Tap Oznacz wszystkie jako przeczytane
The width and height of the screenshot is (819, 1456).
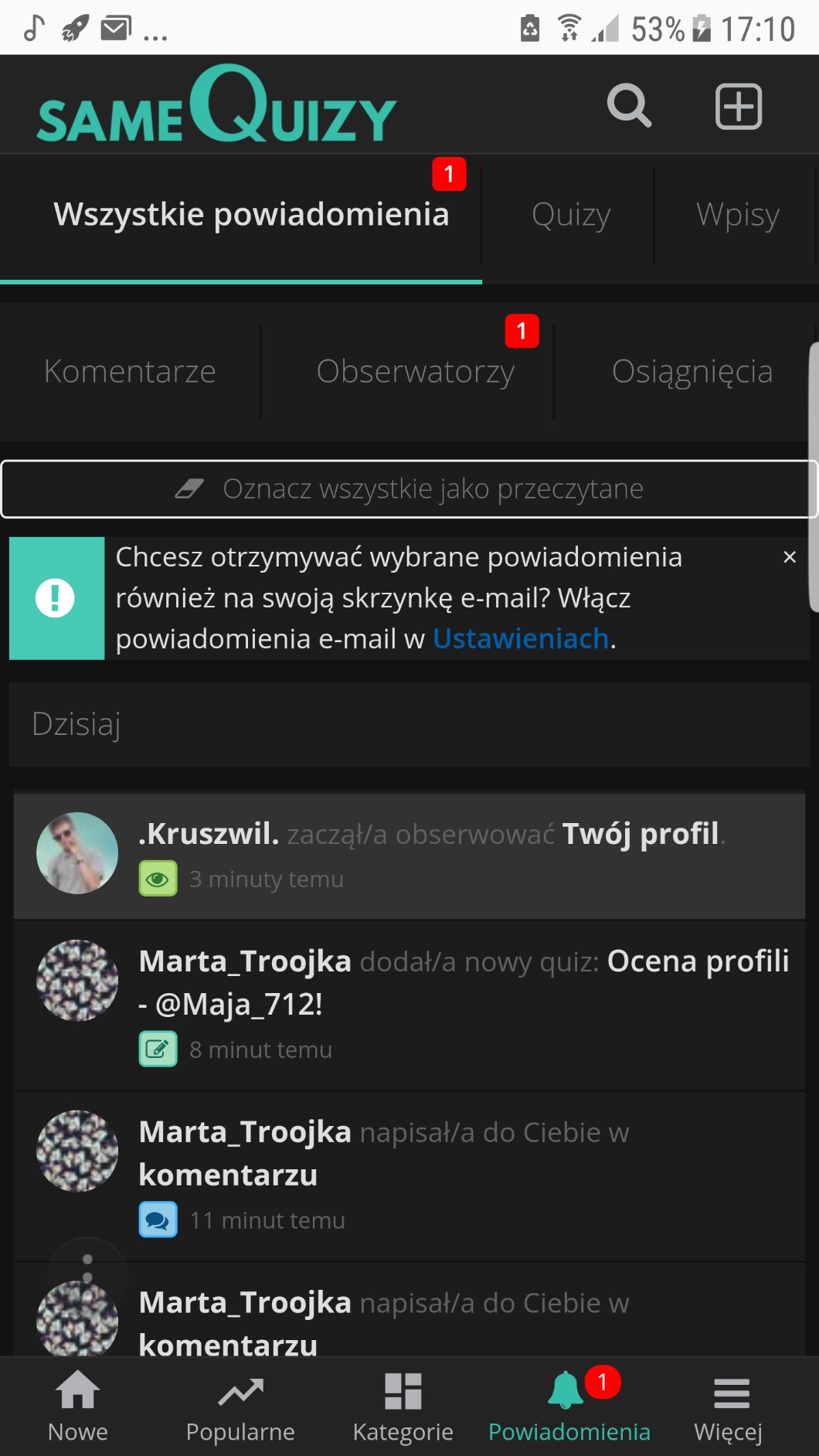coord(409,488)
